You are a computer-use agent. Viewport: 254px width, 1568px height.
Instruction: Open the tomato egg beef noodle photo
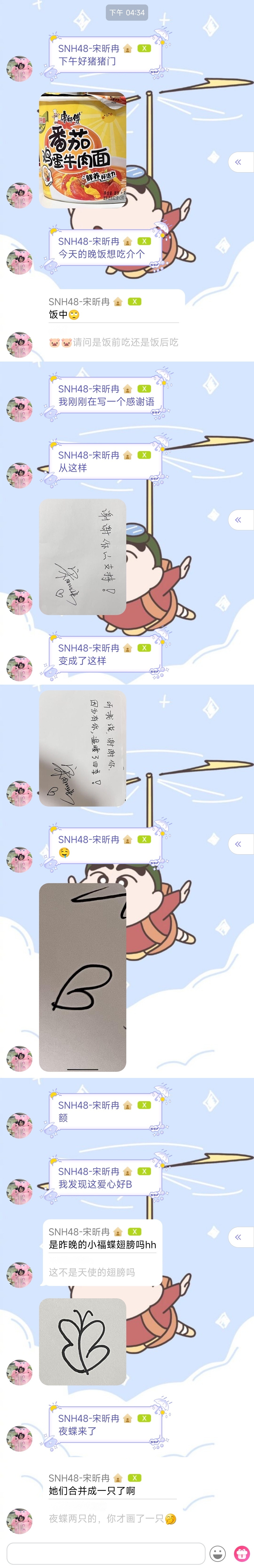tap(83, 150)
